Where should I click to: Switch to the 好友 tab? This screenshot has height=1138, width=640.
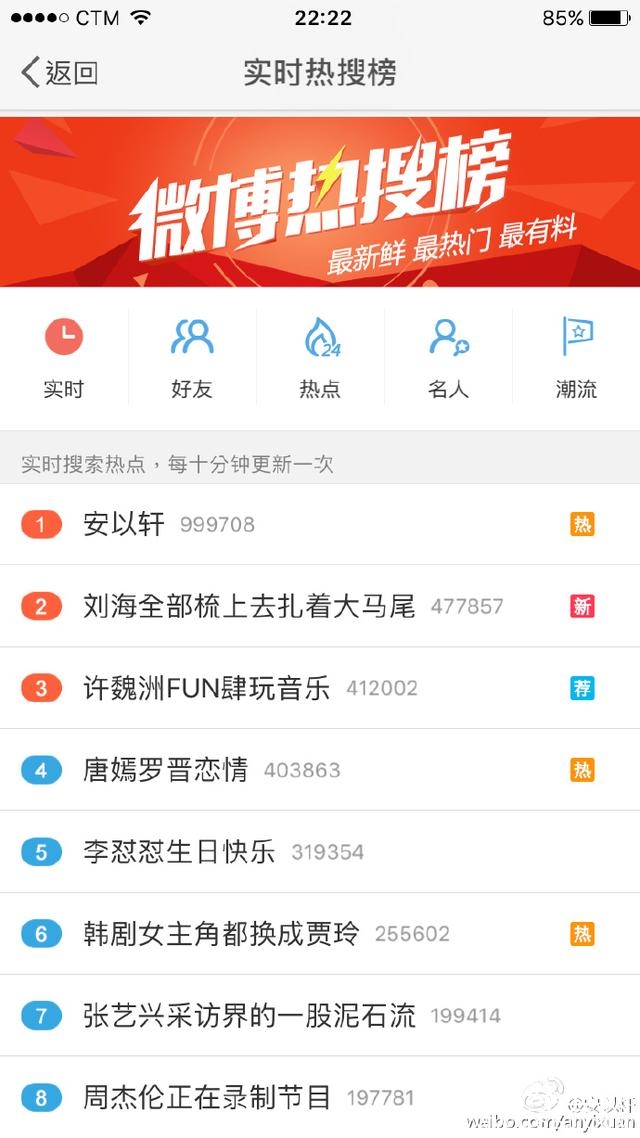(x=192, y=357)
